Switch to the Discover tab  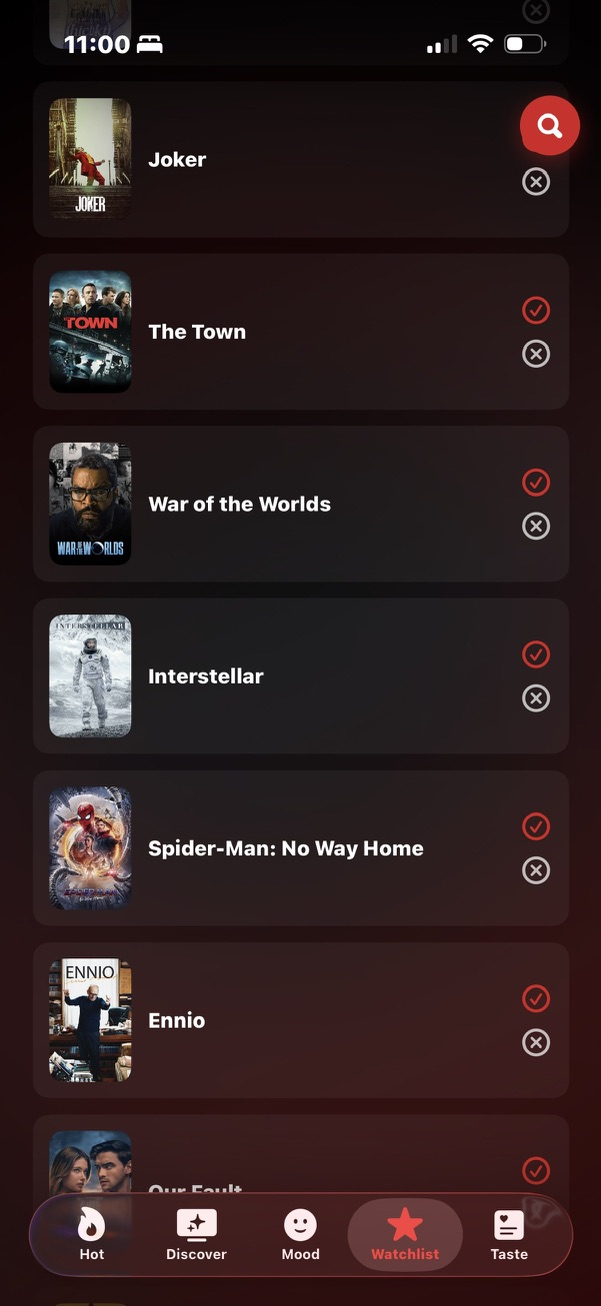(x=196, y=1235)
